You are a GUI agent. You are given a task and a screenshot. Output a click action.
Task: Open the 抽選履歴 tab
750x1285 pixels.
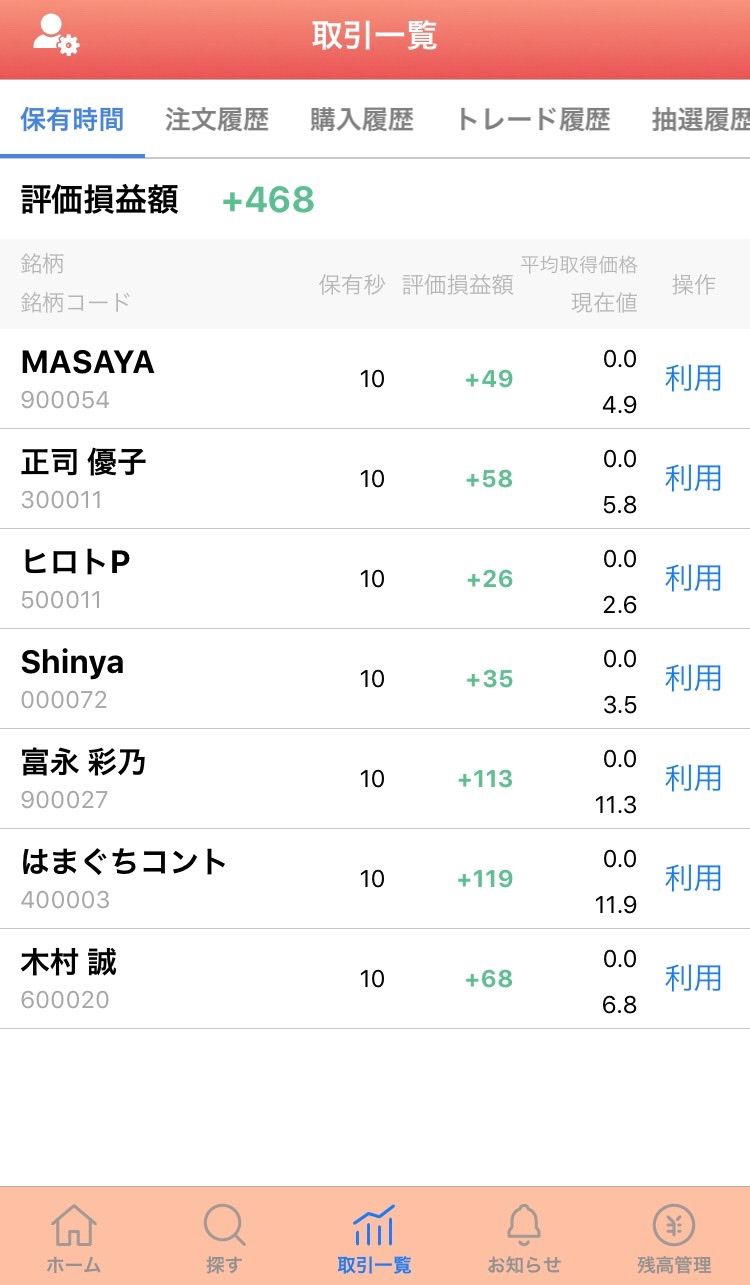[x=700, y=121]
